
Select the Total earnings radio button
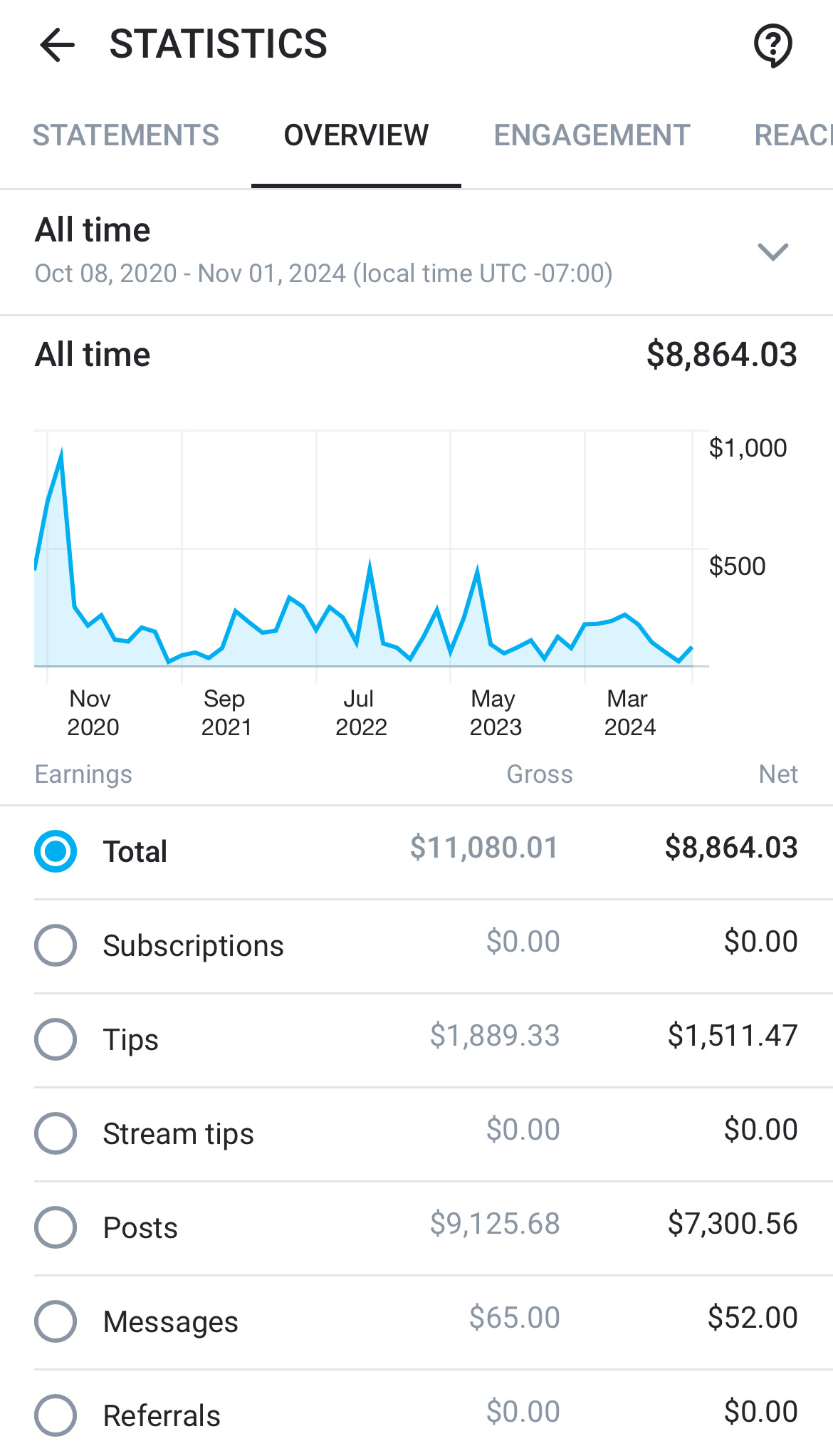tap(56, 851)
